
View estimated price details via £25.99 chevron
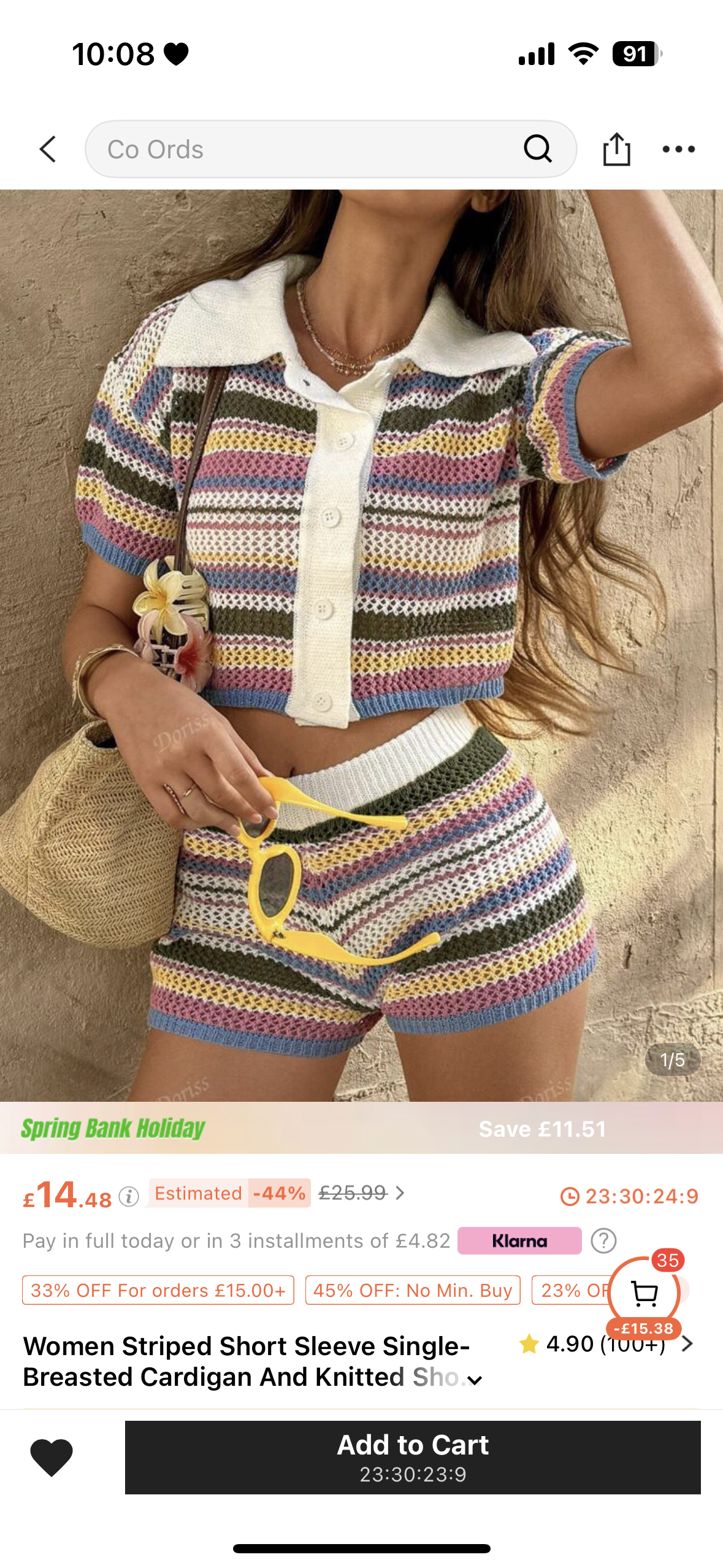(400, 1193)
